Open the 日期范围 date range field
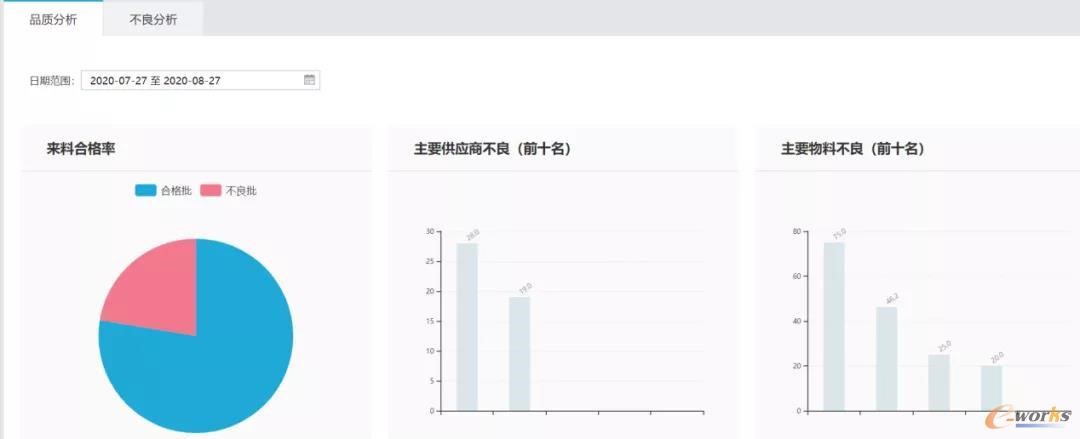 [x=190, y=80]
